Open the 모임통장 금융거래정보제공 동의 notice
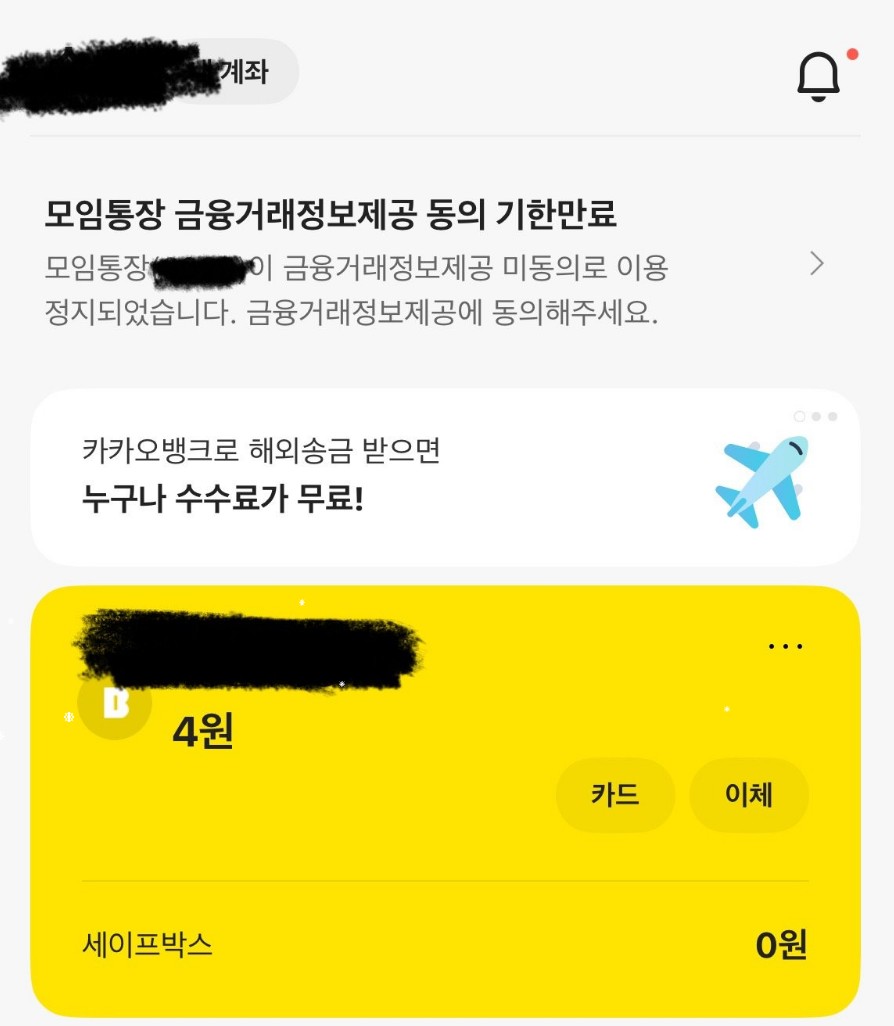 tap(430, 264)
